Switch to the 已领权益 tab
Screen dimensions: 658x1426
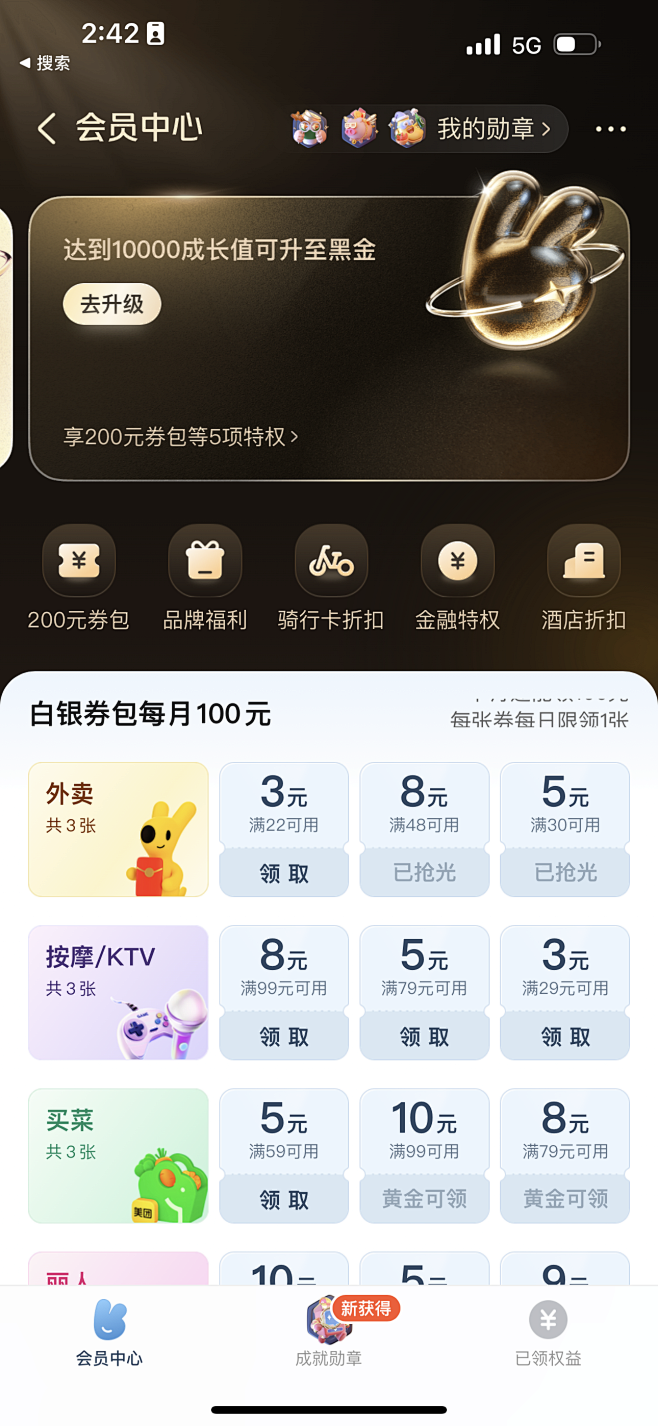pos(548,1335)
